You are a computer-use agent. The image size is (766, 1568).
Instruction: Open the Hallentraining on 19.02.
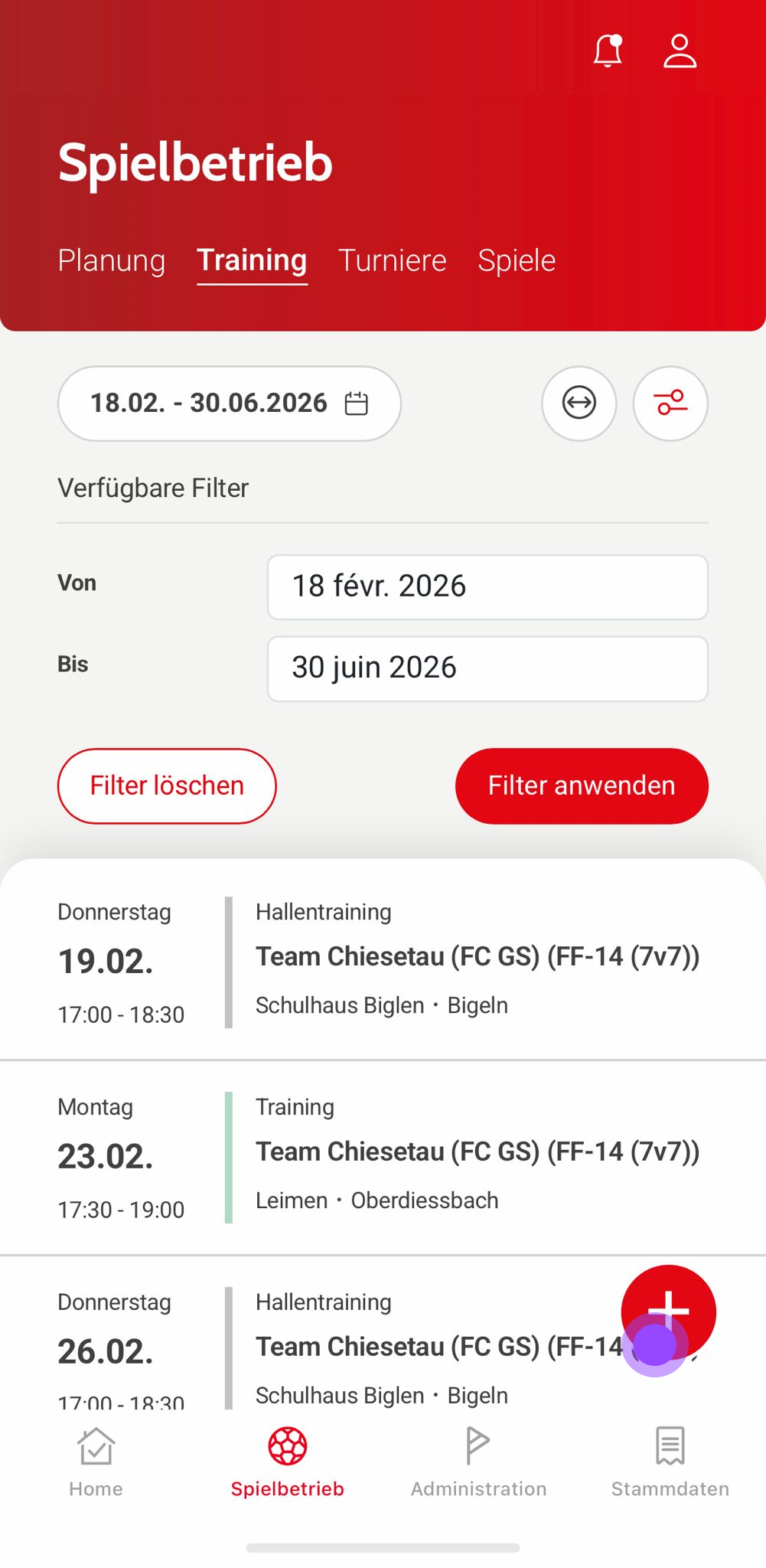pyautogui.click(x=383, y=962)
